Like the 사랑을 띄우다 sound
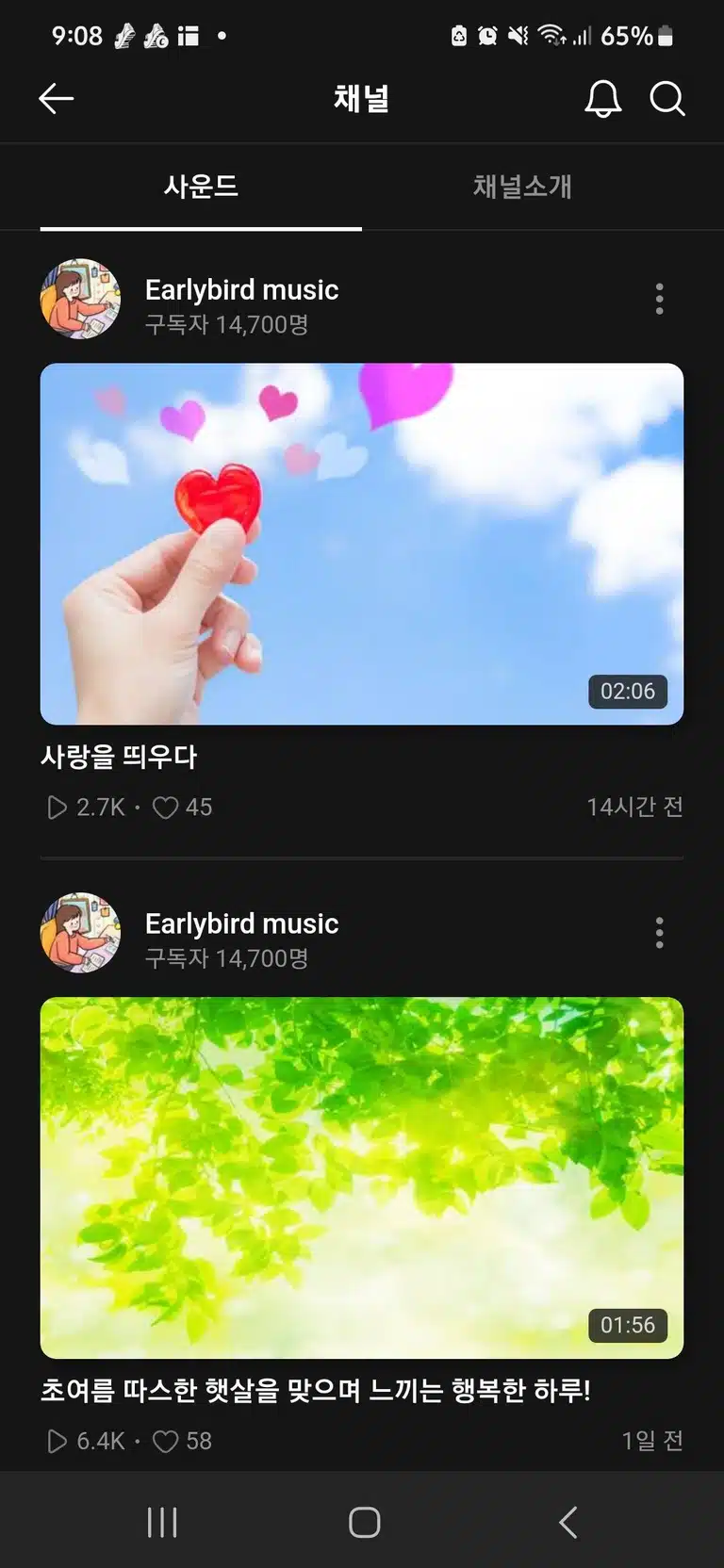Viewport: 724px width, 1568px height. [166, 808]
